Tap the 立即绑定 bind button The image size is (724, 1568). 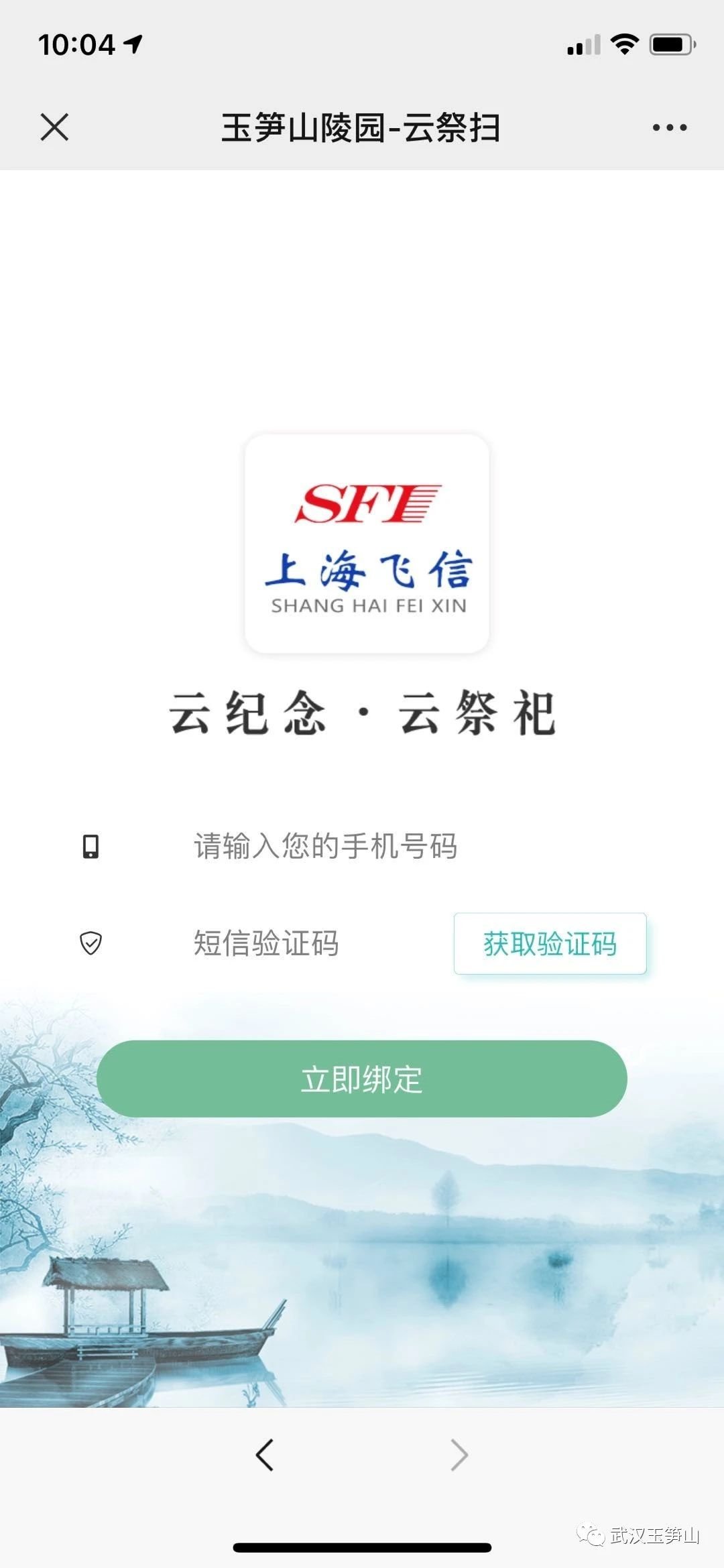[362, 1079]
